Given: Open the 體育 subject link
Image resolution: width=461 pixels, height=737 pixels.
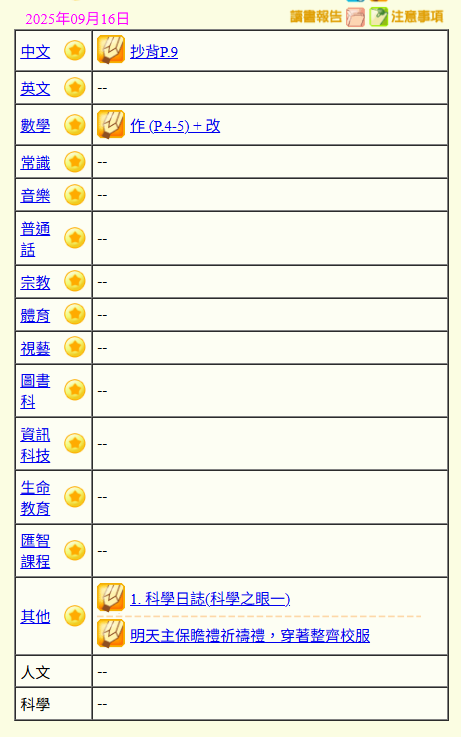Looking at the screenshot, I should [x=35, y=315].
